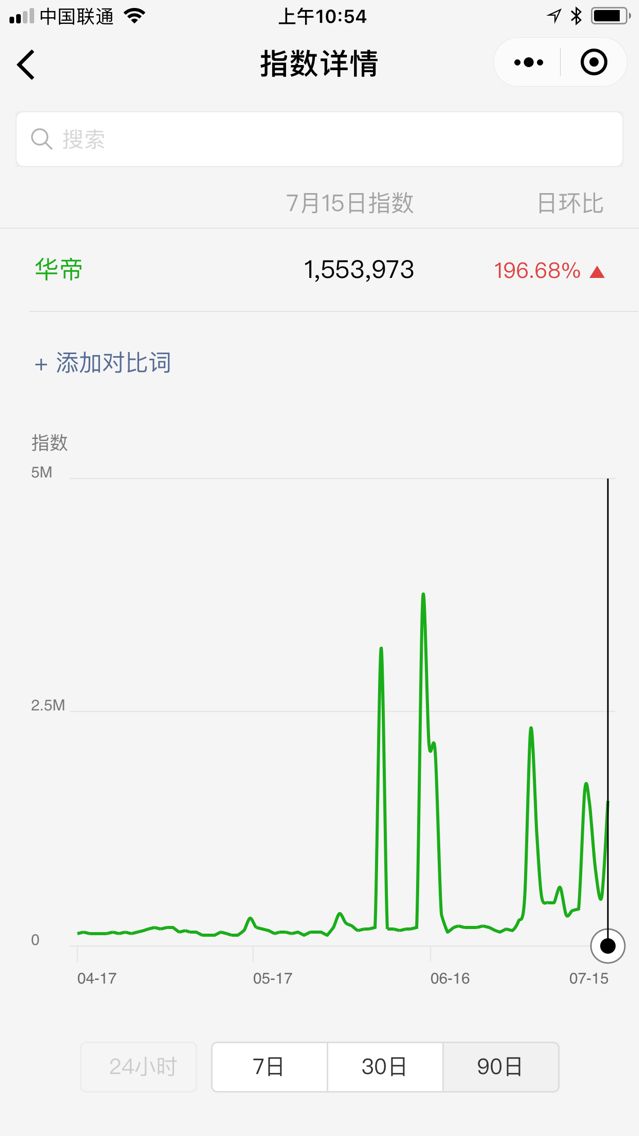The height and width of the screenshot is (1136, 639).
Task: Tap the 搜索 search field
Action: pyautogui.click(x=320, y=139)
